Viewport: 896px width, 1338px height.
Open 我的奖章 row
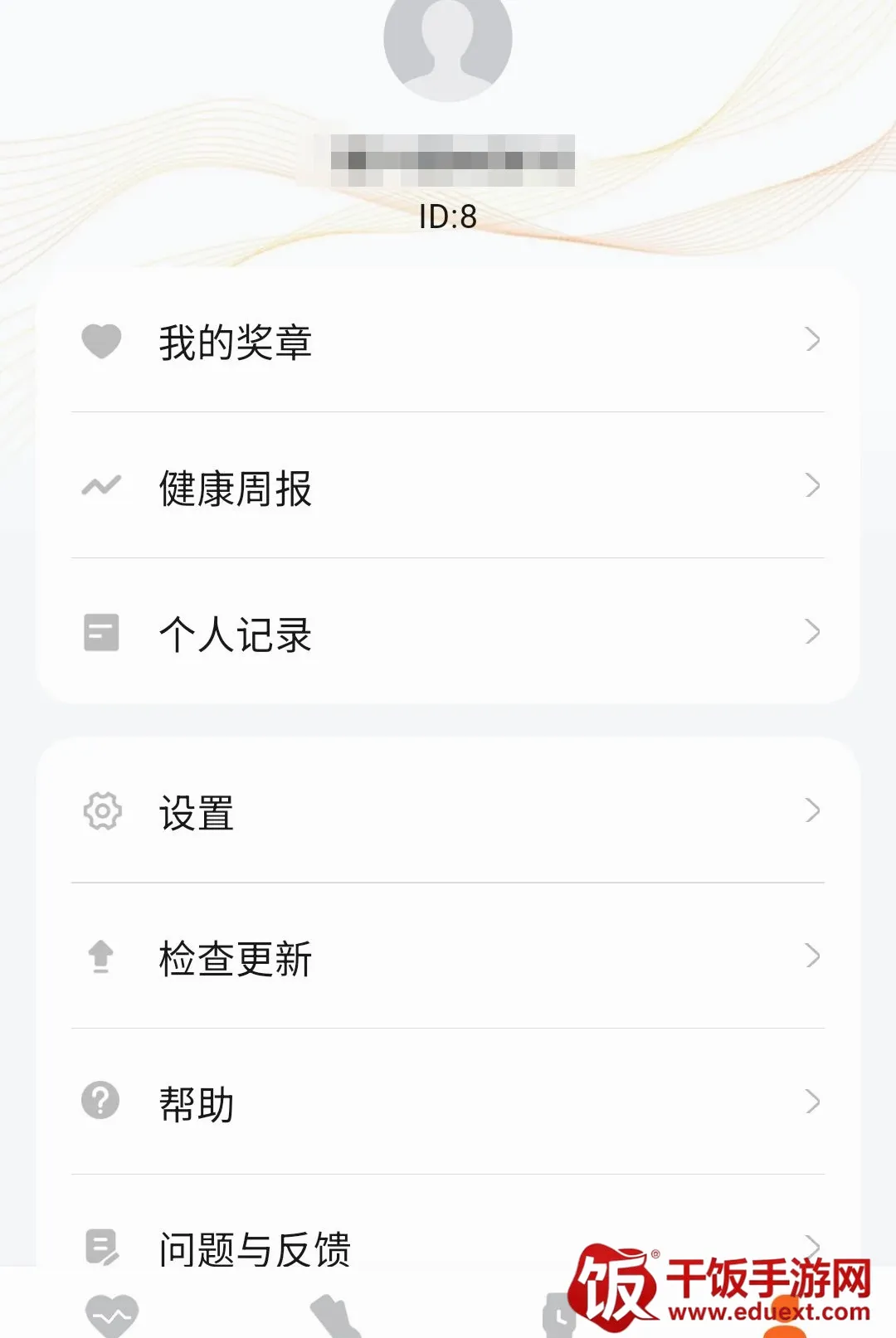[x=448, y=340]
